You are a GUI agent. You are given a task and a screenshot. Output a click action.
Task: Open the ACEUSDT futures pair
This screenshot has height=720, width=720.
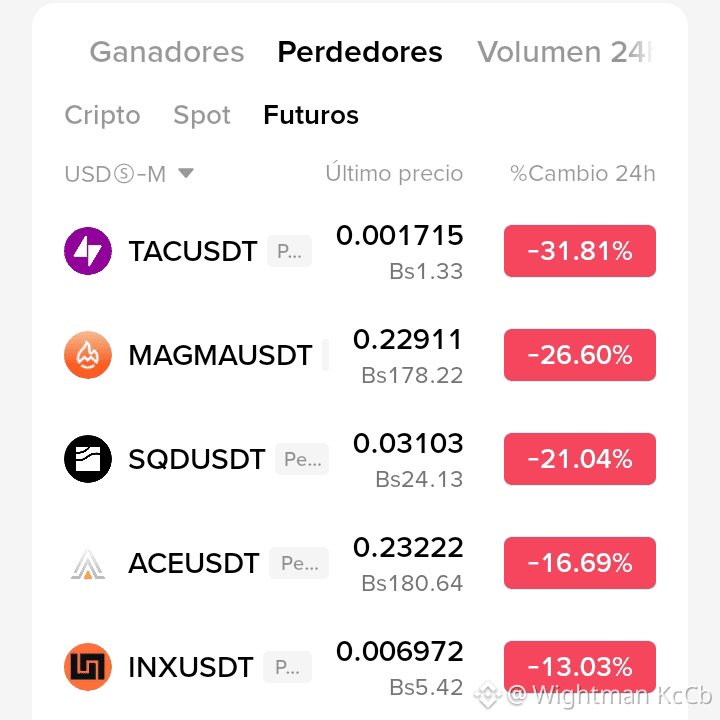[360, 563]
